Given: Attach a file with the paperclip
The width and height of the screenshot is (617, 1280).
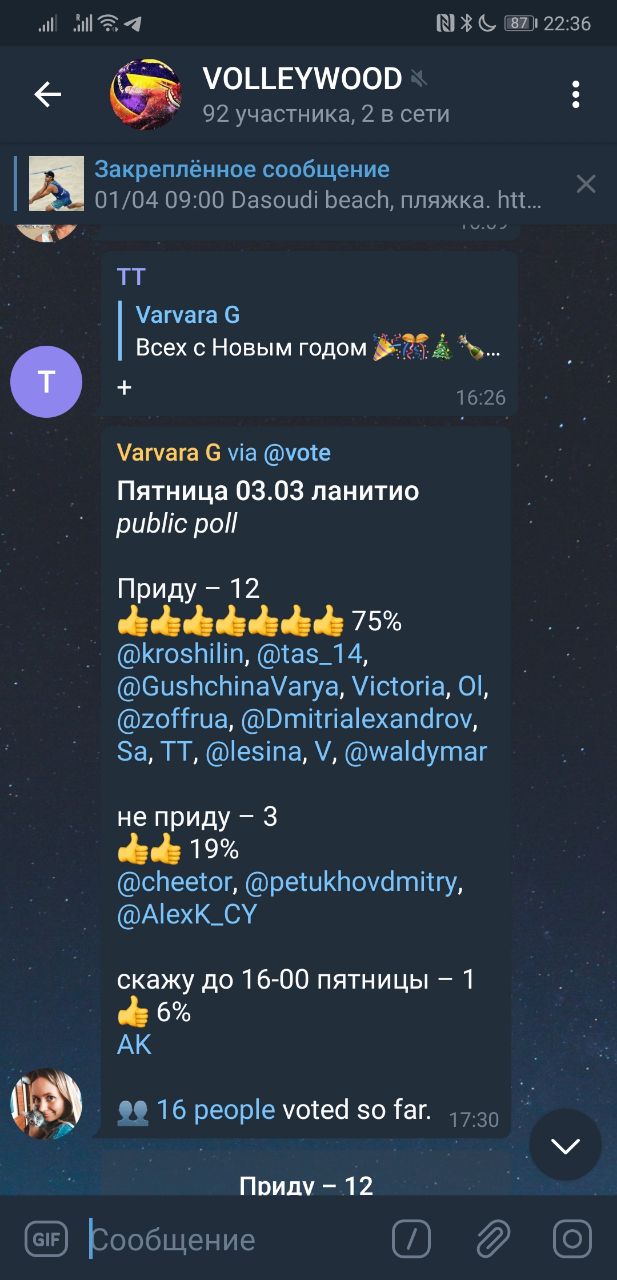Looking at the screenshot, I should pos(492,1240).
